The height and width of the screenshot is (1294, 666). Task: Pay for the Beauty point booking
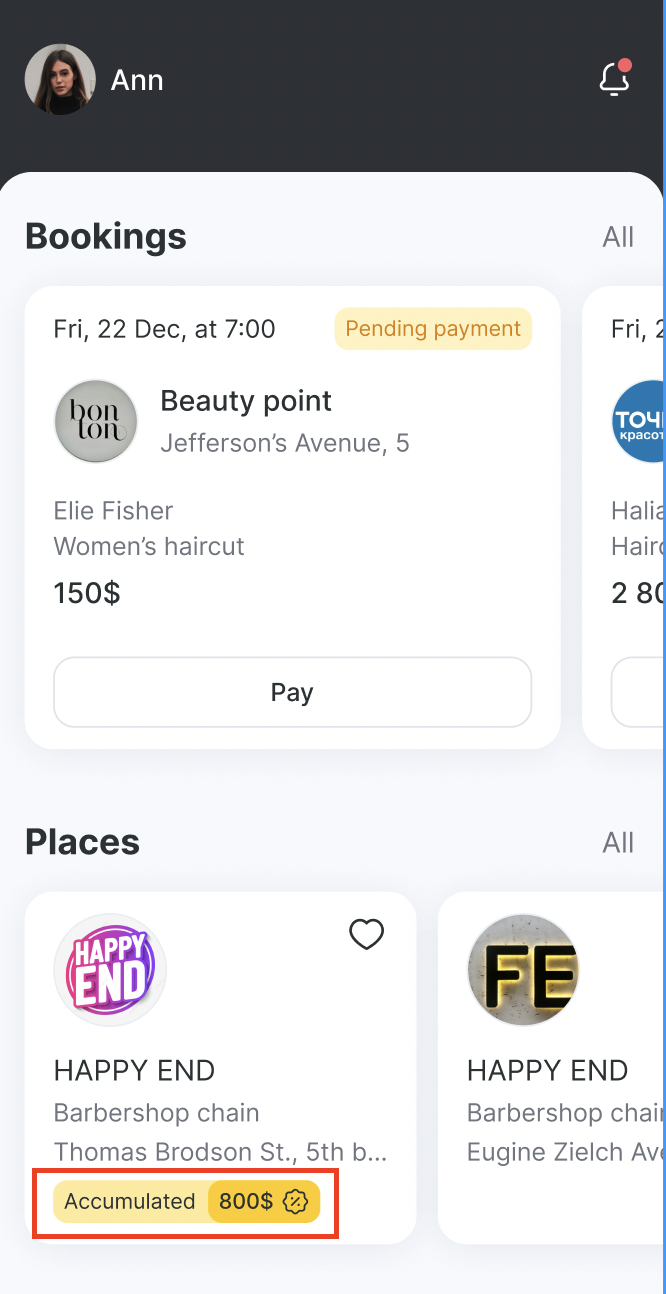[292, 692]
